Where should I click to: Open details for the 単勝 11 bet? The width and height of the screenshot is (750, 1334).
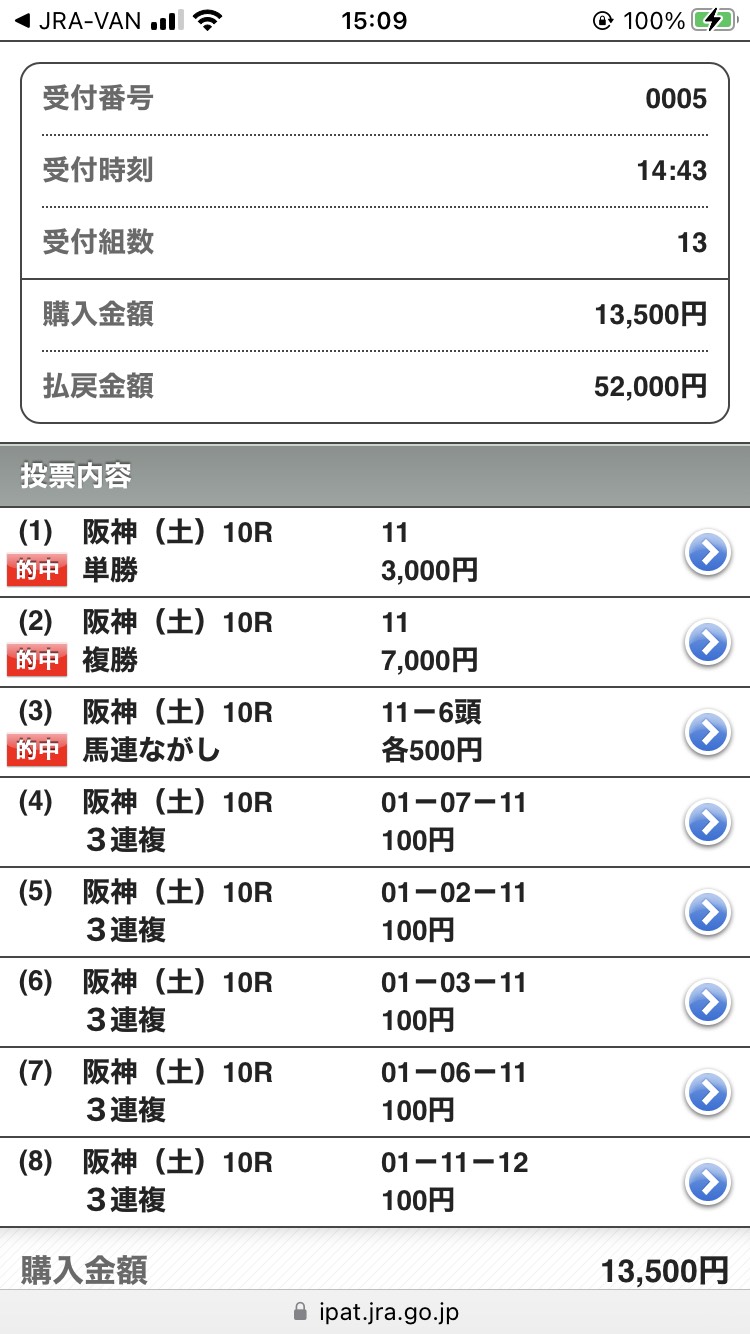tap(708, 553)
